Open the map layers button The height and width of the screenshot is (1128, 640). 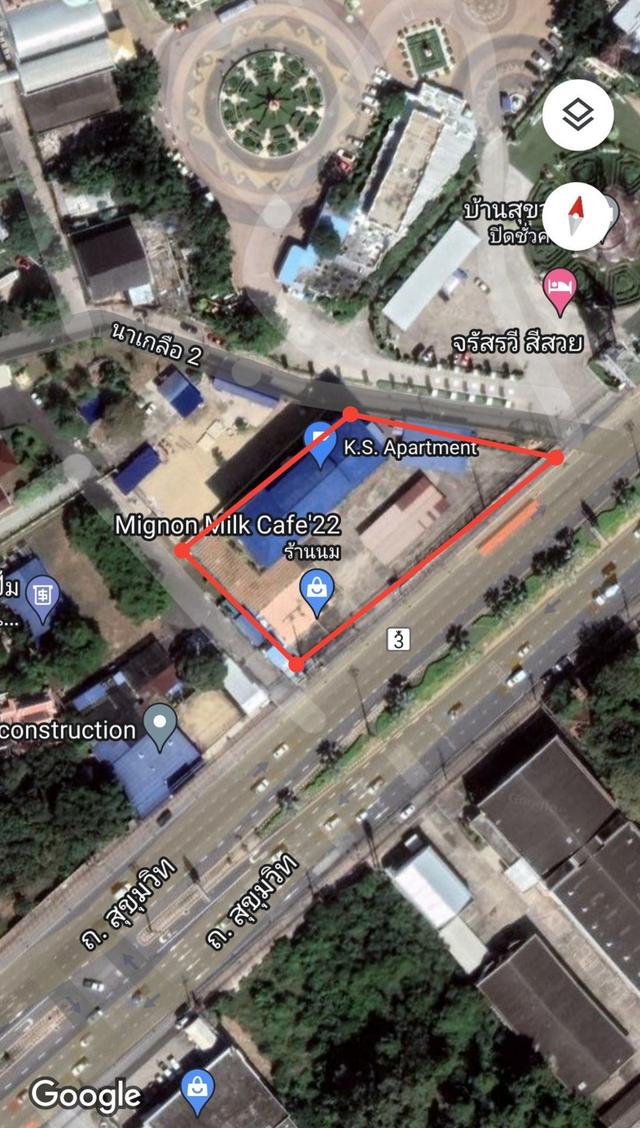[577, 116]
